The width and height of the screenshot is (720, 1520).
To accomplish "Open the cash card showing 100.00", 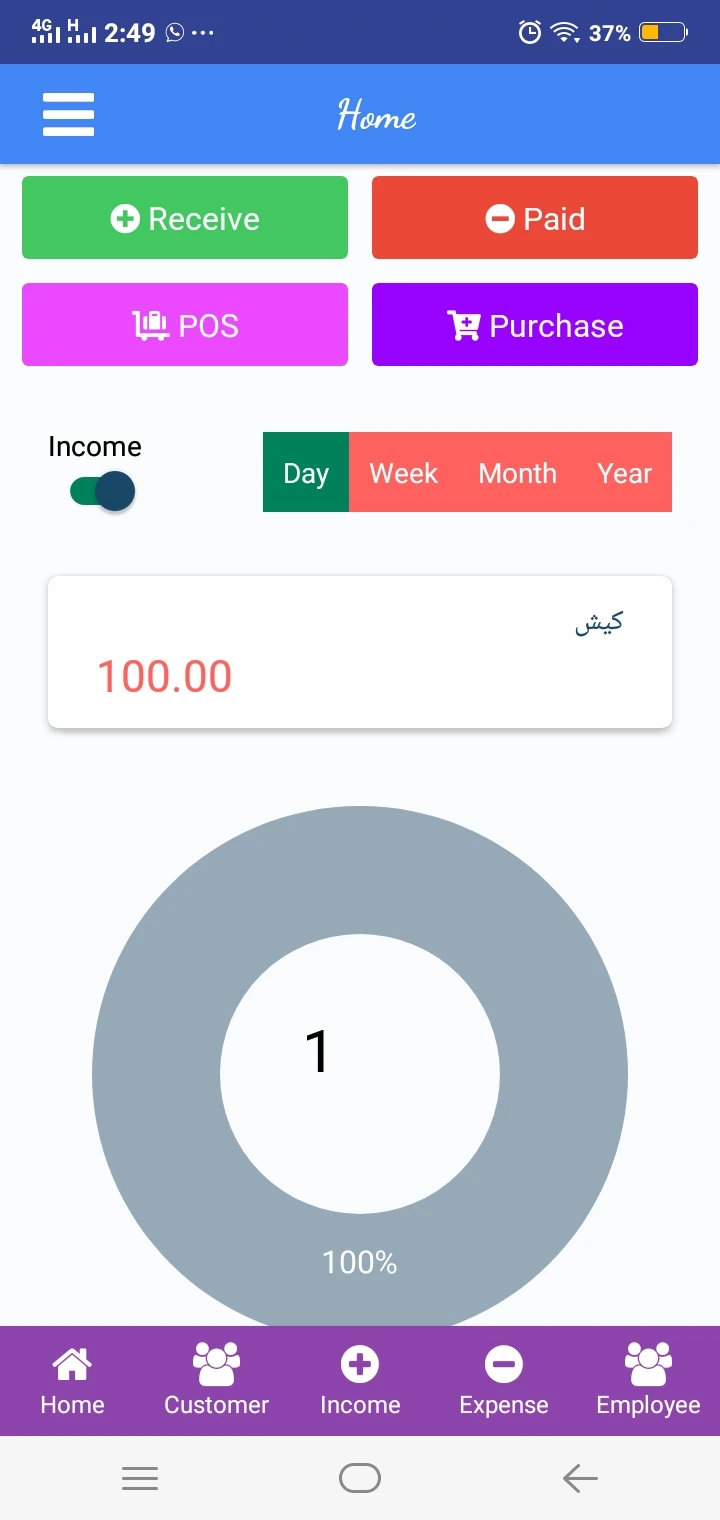I will coord(360,652).
